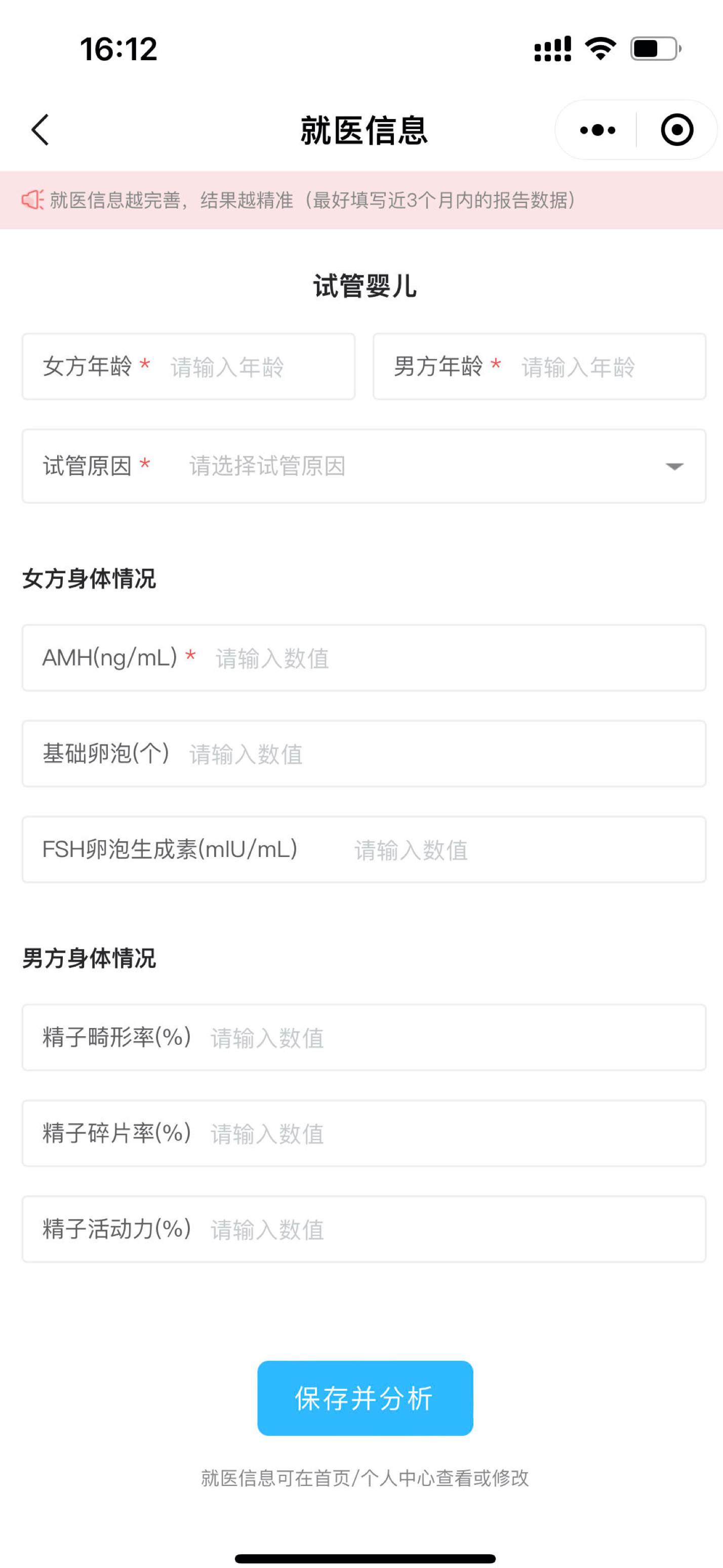Select the 基础卵泡(个) input field
Image resolution: width=723 pixels, height=1568 pixels.
[364, 754]
